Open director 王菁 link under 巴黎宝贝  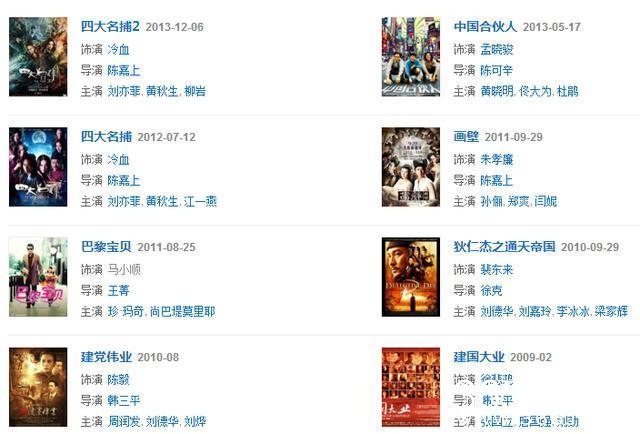click(x=118, y=290)
